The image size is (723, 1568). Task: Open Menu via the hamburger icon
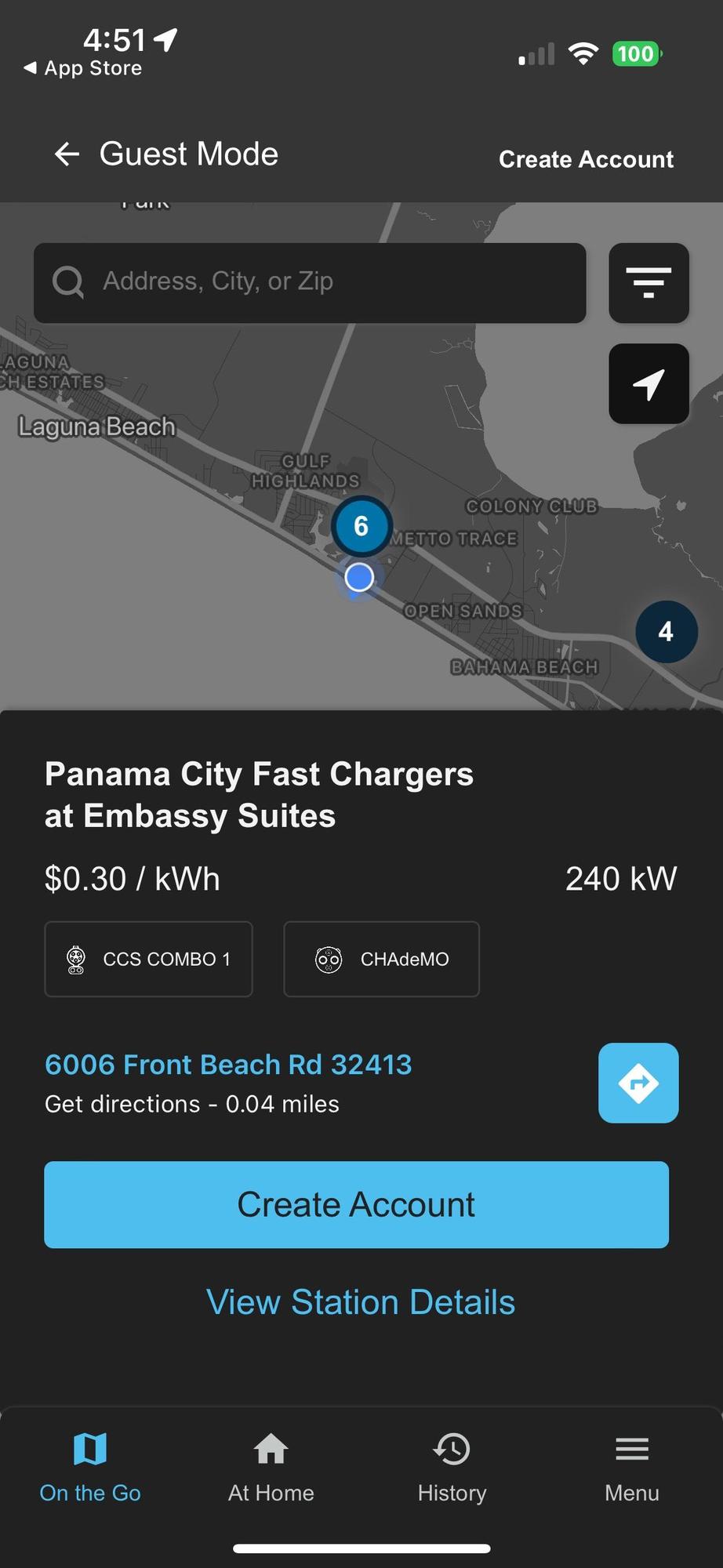pos(631,1449)
